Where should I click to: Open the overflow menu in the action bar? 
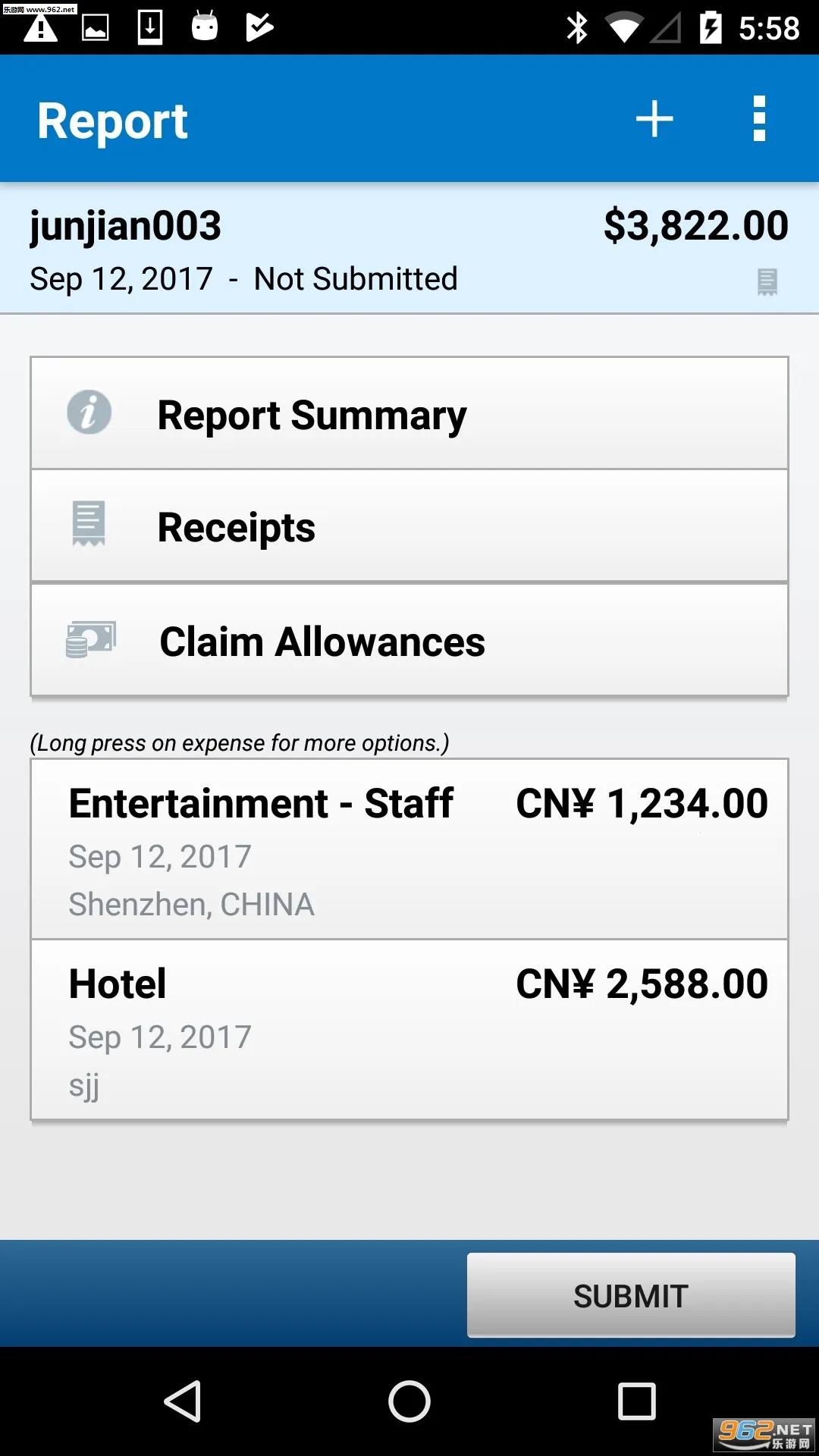point(758,118)
